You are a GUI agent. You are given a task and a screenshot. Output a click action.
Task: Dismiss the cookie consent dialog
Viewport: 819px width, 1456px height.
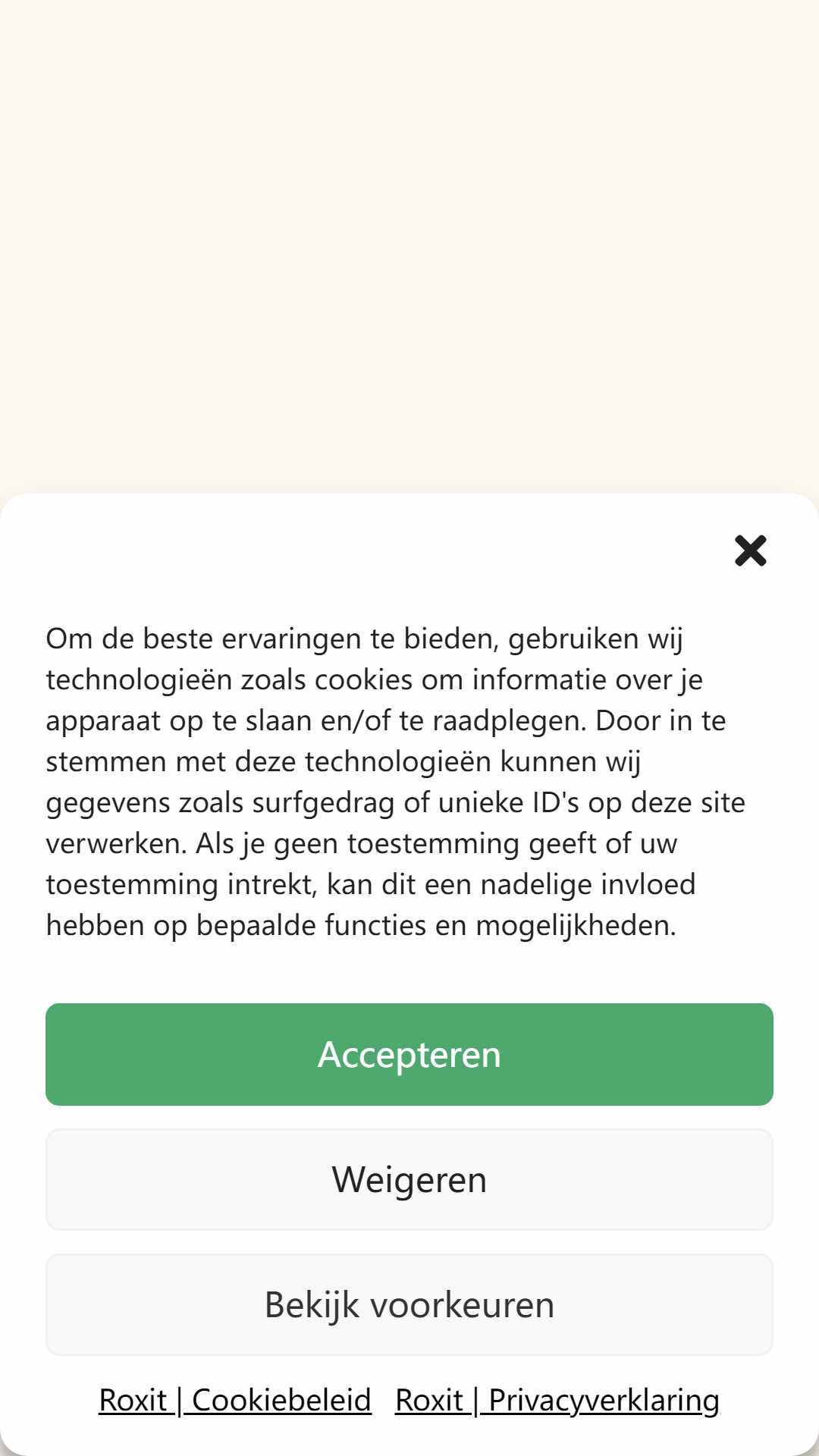pos(750,551)
